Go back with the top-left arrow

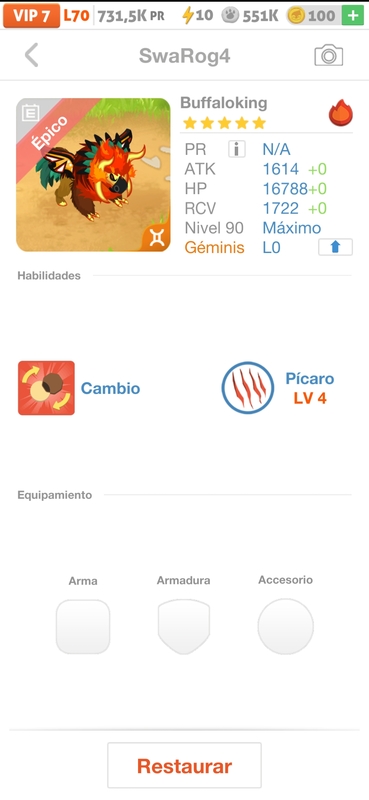pyautogui.click(x=32, y=55)
